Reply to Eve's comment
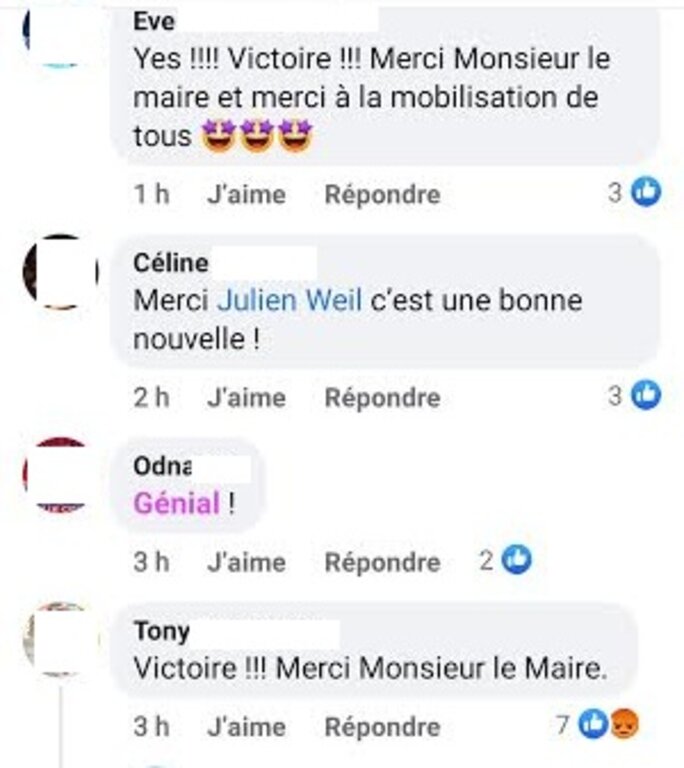Viewport: 684px width, 768px height. click(x=382, y=194)
